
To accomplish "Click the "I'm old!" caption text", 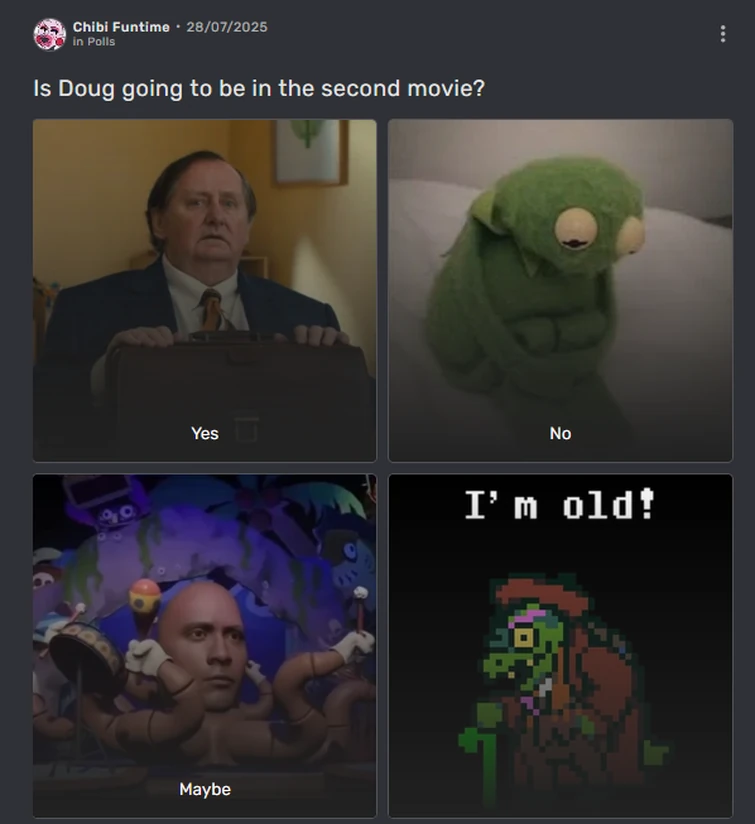I will (x=559, y=508).
